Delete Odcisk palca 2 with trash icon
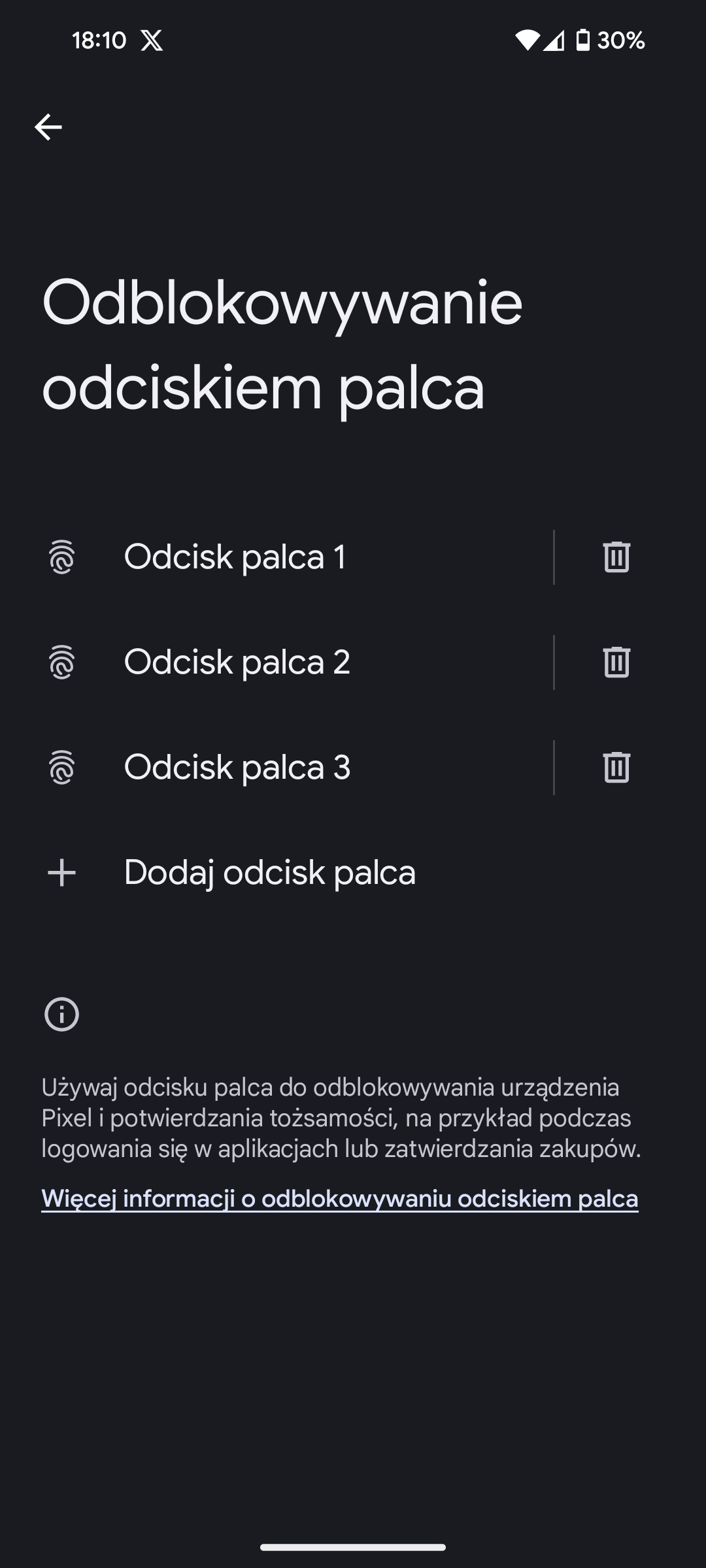The height and width of the screenshot is (1568, 706). 616,662
